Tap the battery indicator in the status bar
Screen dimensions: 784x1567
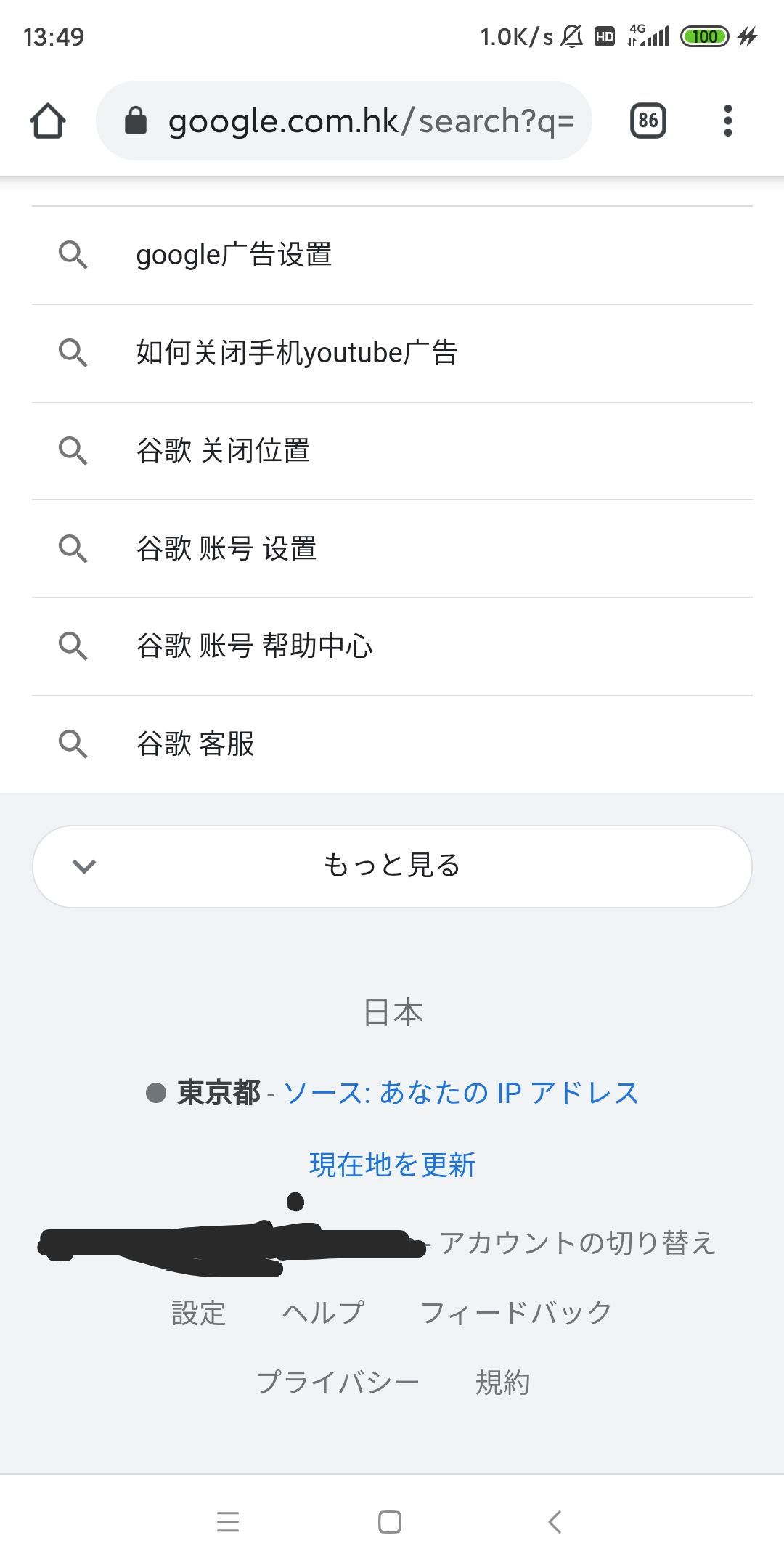tap(701, 36)
